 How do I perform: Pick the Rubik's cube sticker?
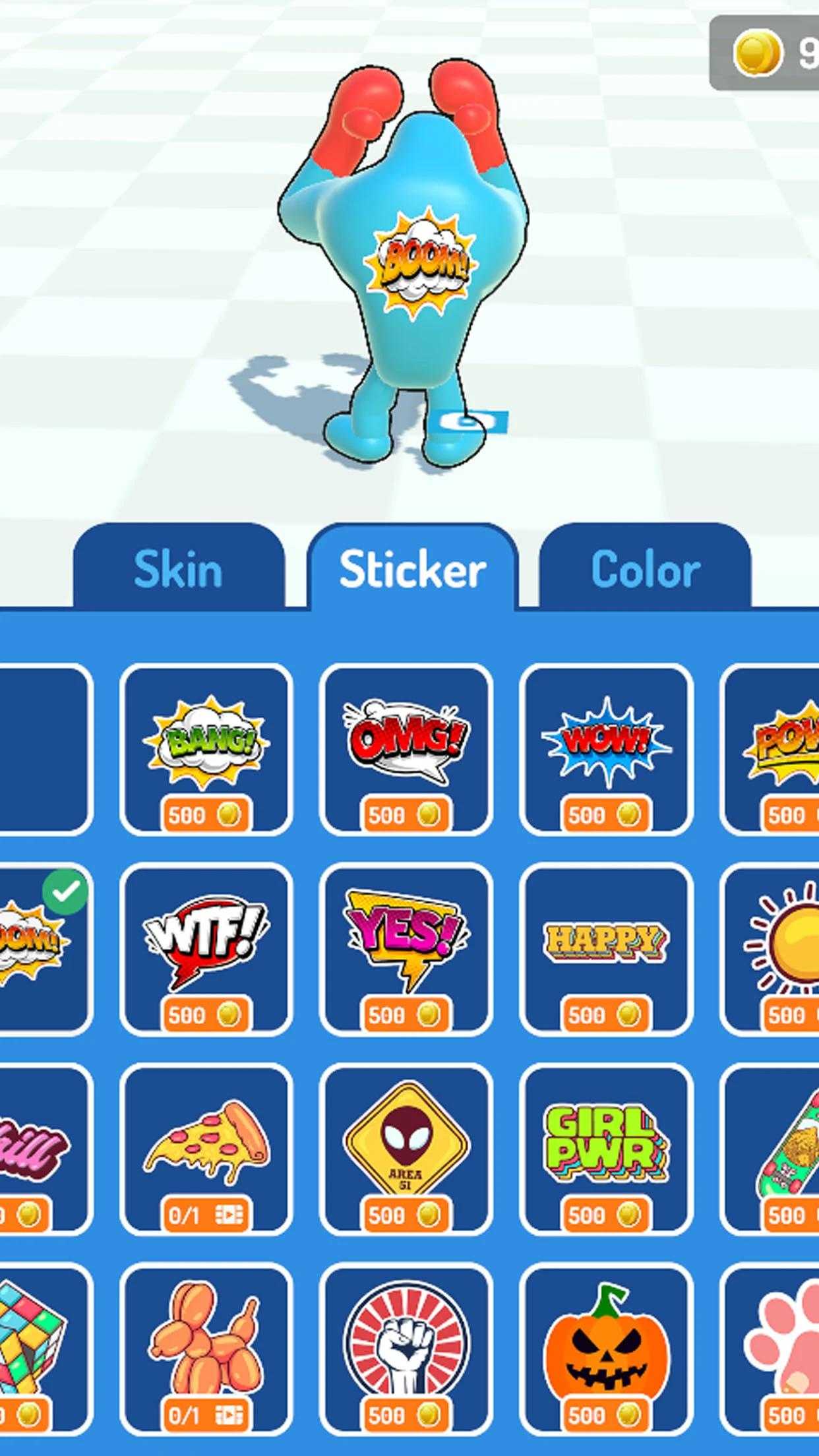pos(45,1350)
